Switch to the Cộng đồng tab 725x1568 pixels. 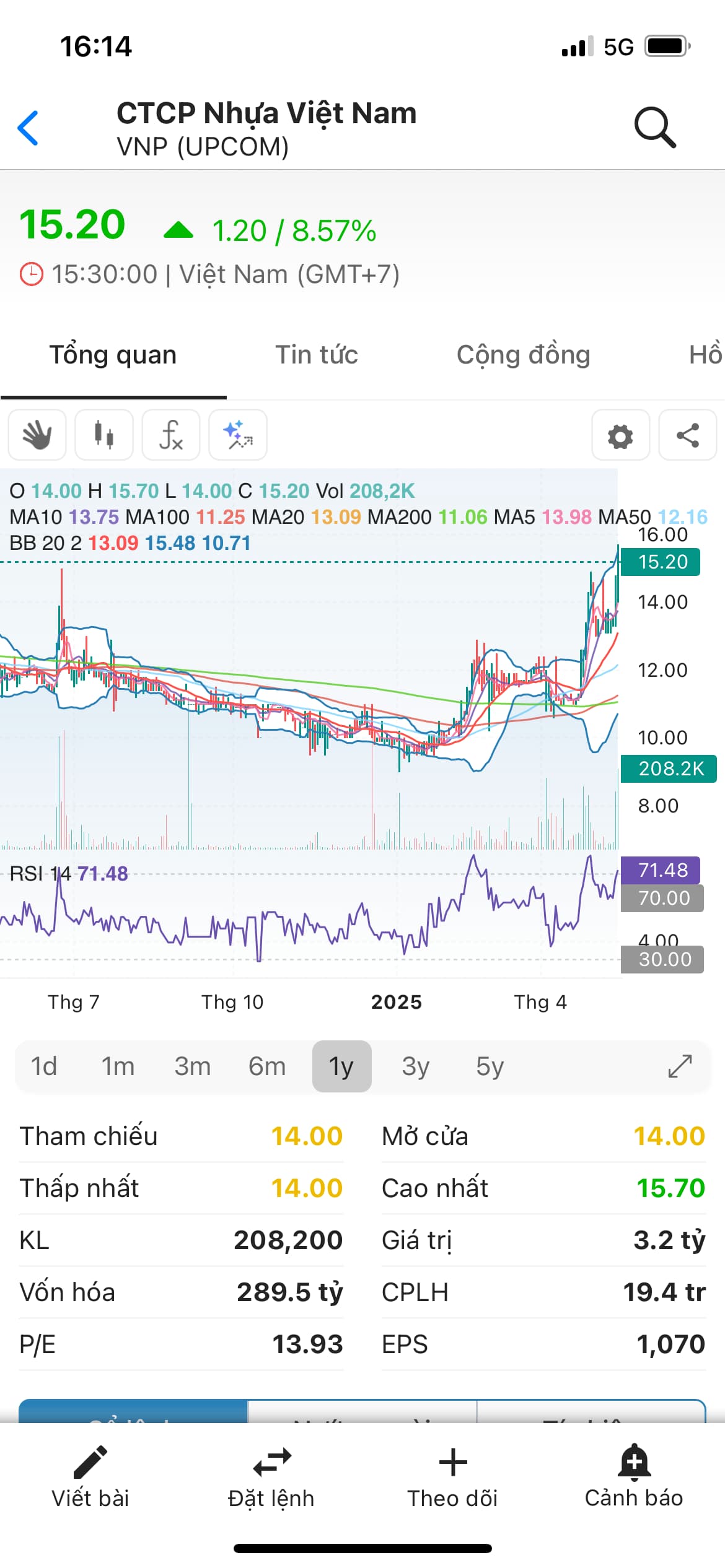point(523,355)
